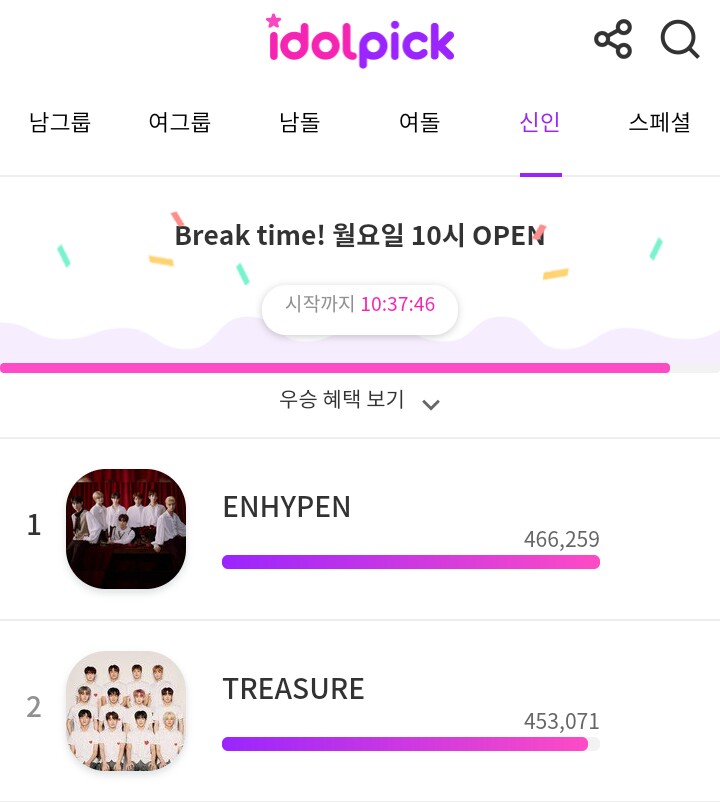Image resolution: width=720 pixels, height=802 pixels.
Task: Switch to the 남그룹 tab
Action: [60, 123]
